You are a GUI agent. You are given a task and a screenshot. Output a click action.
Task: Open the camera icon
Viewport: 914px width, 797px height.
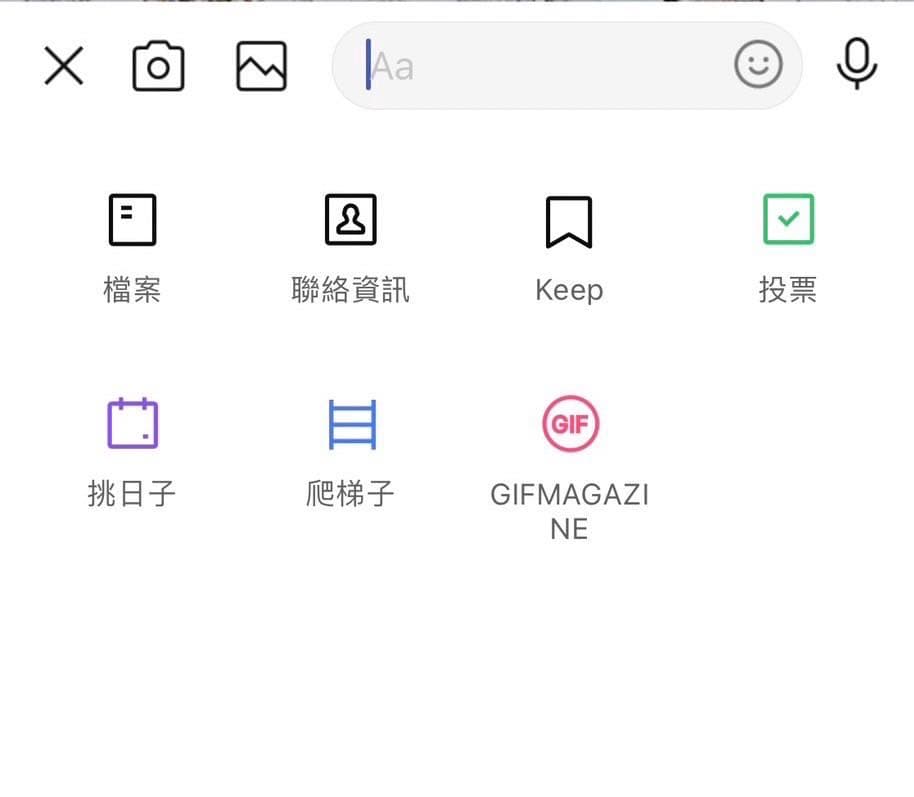coord(158,66)
